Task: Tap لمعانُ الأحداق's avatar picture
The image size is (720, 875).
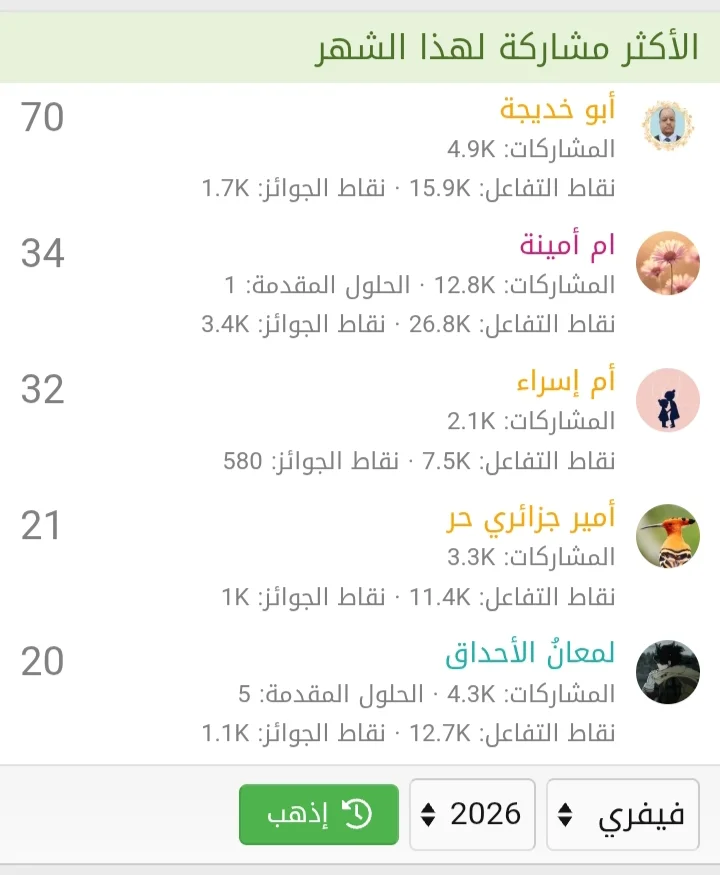Action: pos(667,672)
